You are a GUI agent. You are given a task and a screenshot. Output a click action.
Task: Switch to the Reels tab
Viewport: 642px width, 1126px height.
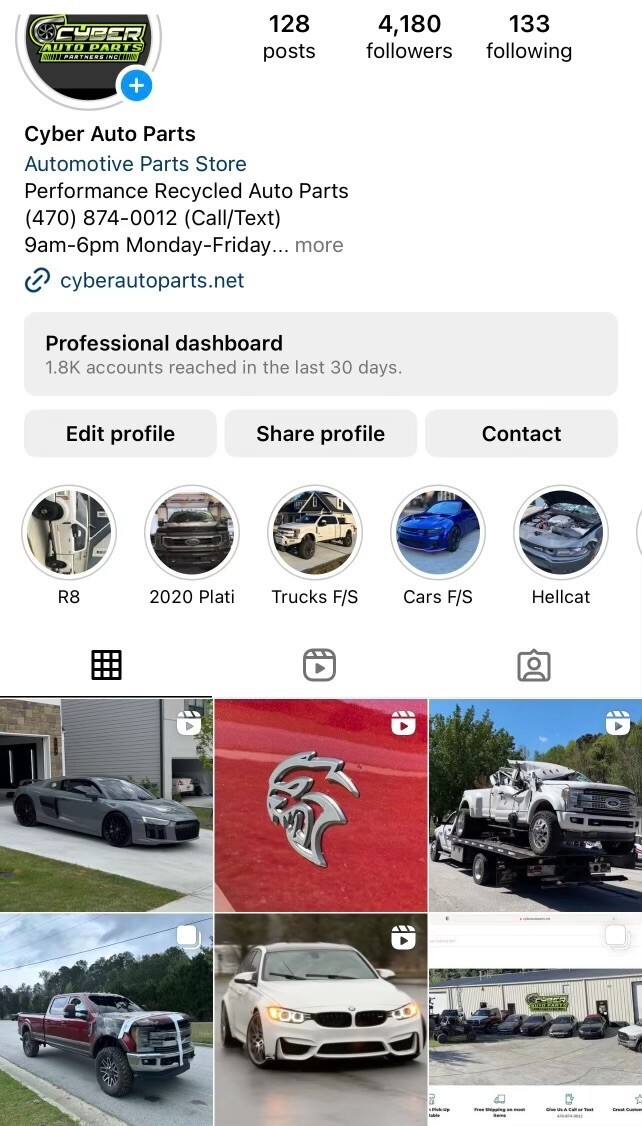click(319, 665)
